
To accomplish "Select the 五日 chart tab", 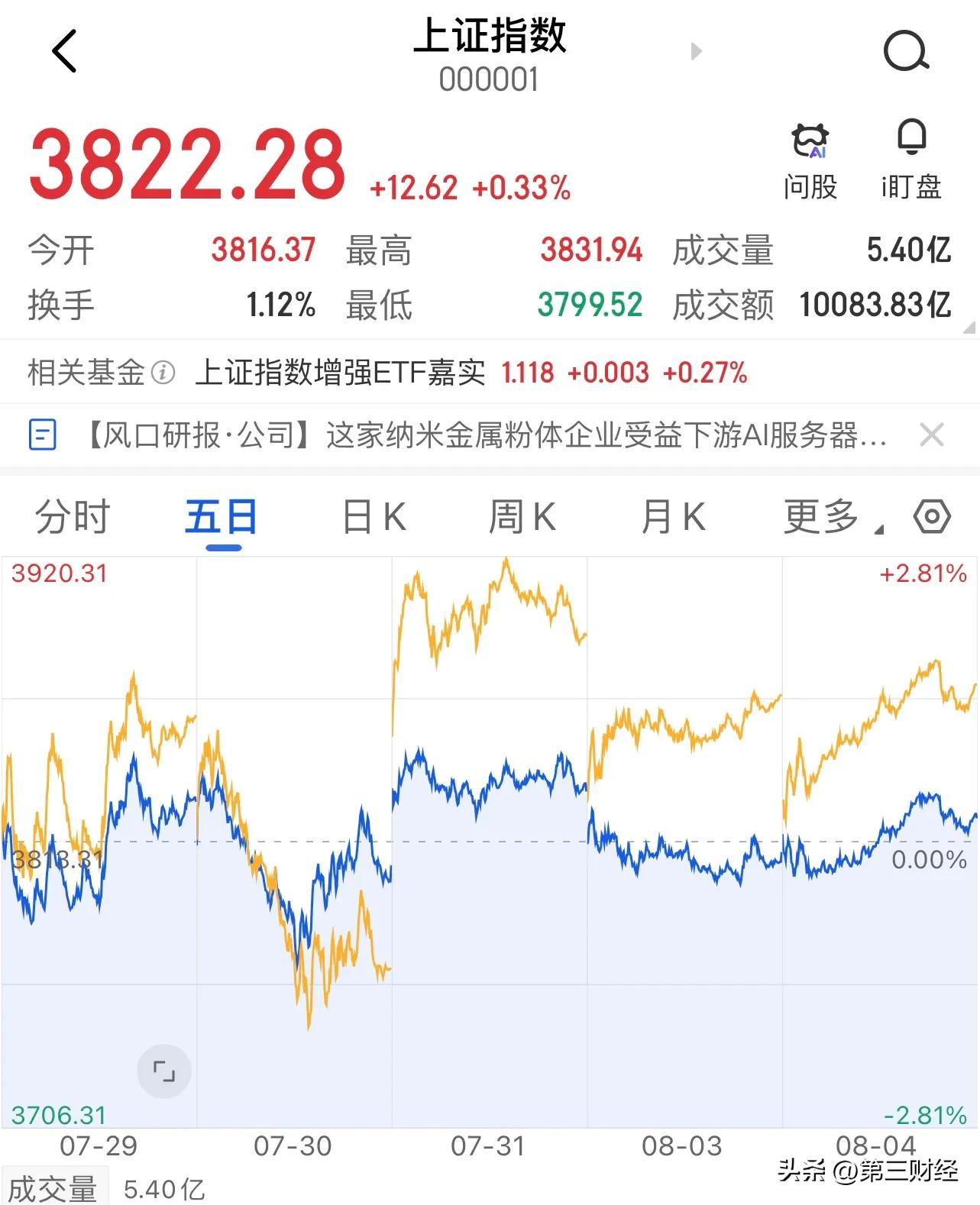I will tap(222, 517).
